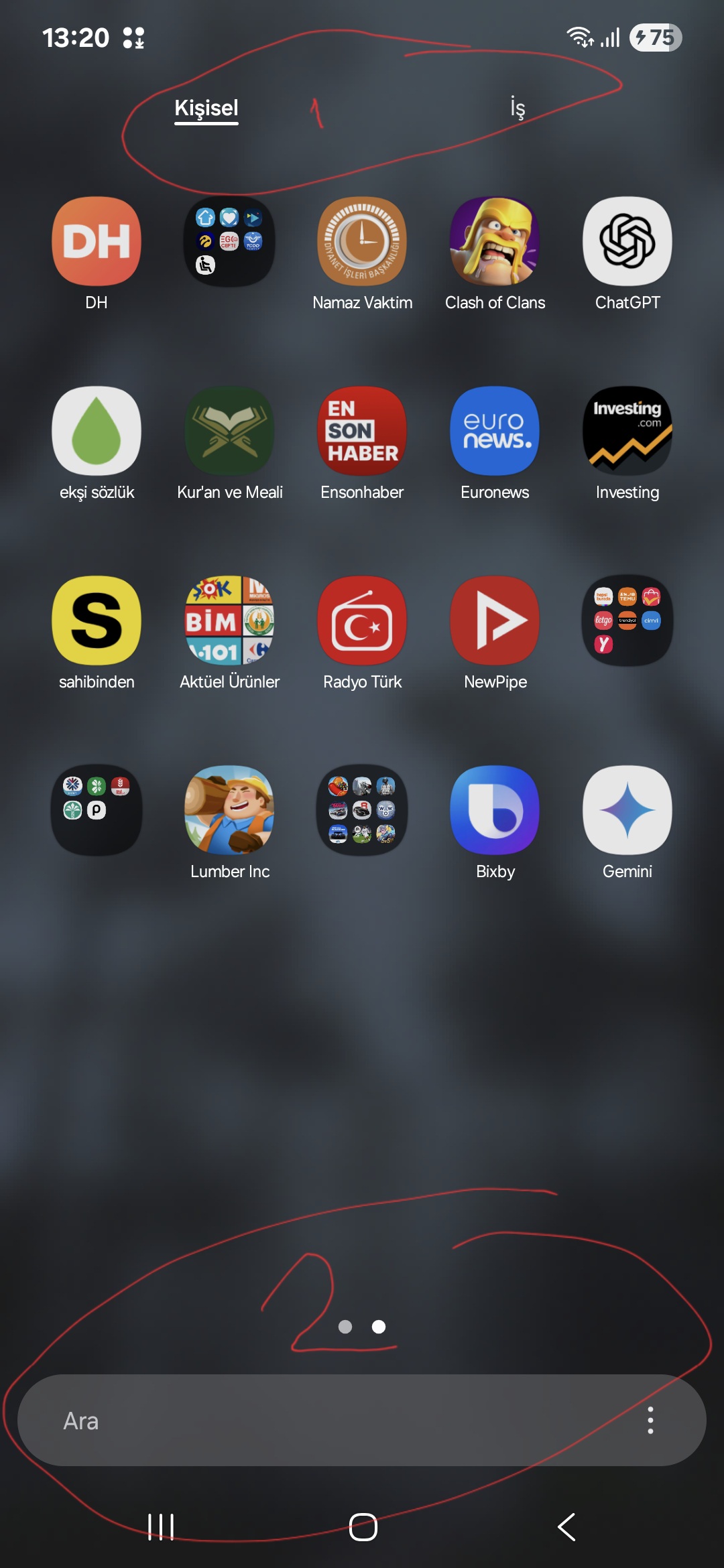This screenshot has width=724, height=1568.
Task: Select the Kişisel tab
Action: pyautogui.click(x=206, y=108)
